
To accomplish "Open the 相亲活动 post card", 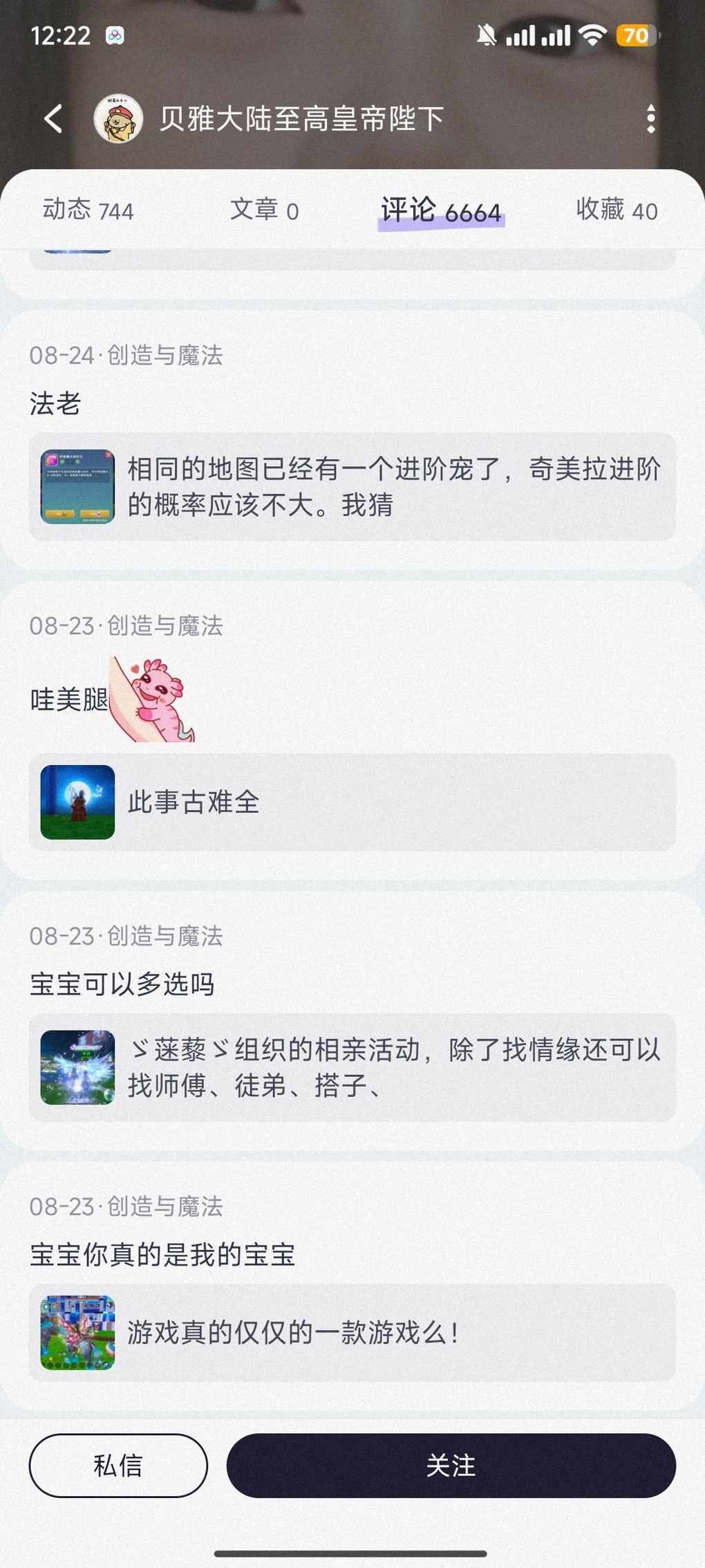I will (x=352, y=1067).
